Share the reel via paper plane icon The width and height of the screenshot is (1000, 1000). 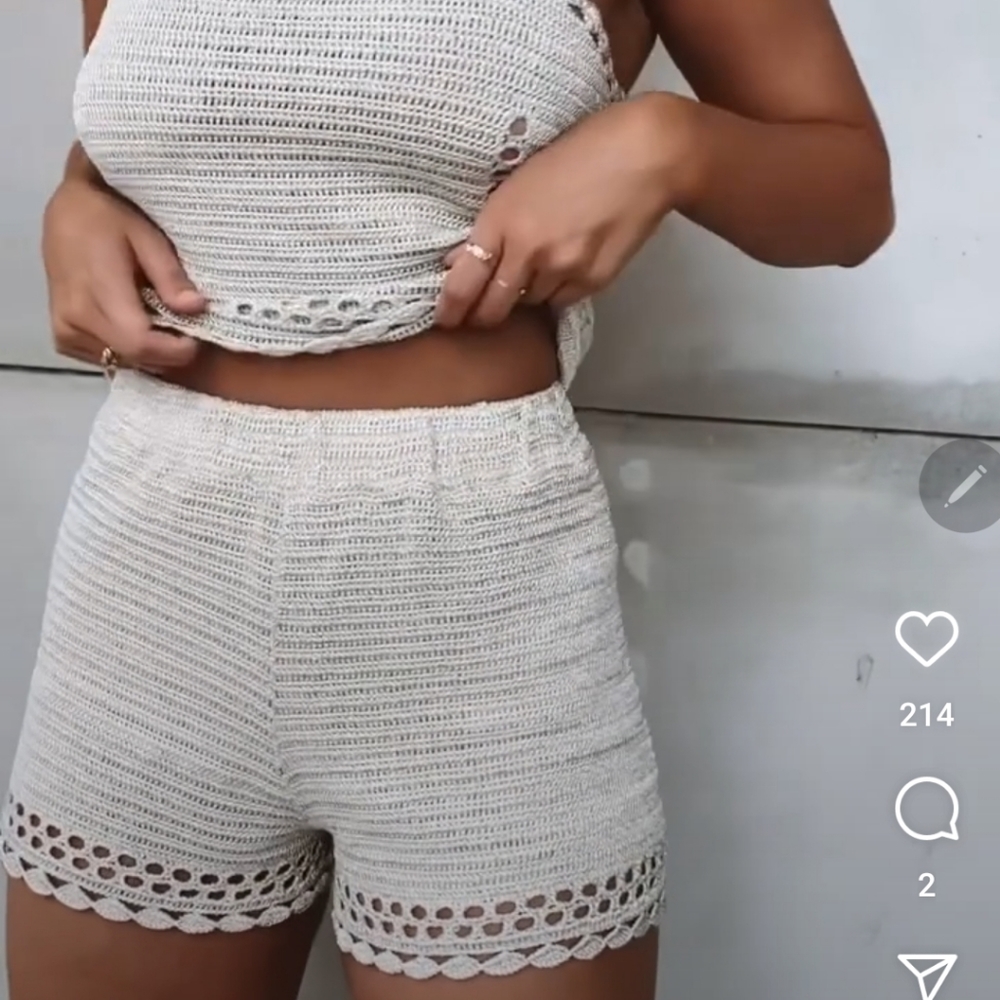click(x=927, y=975)
